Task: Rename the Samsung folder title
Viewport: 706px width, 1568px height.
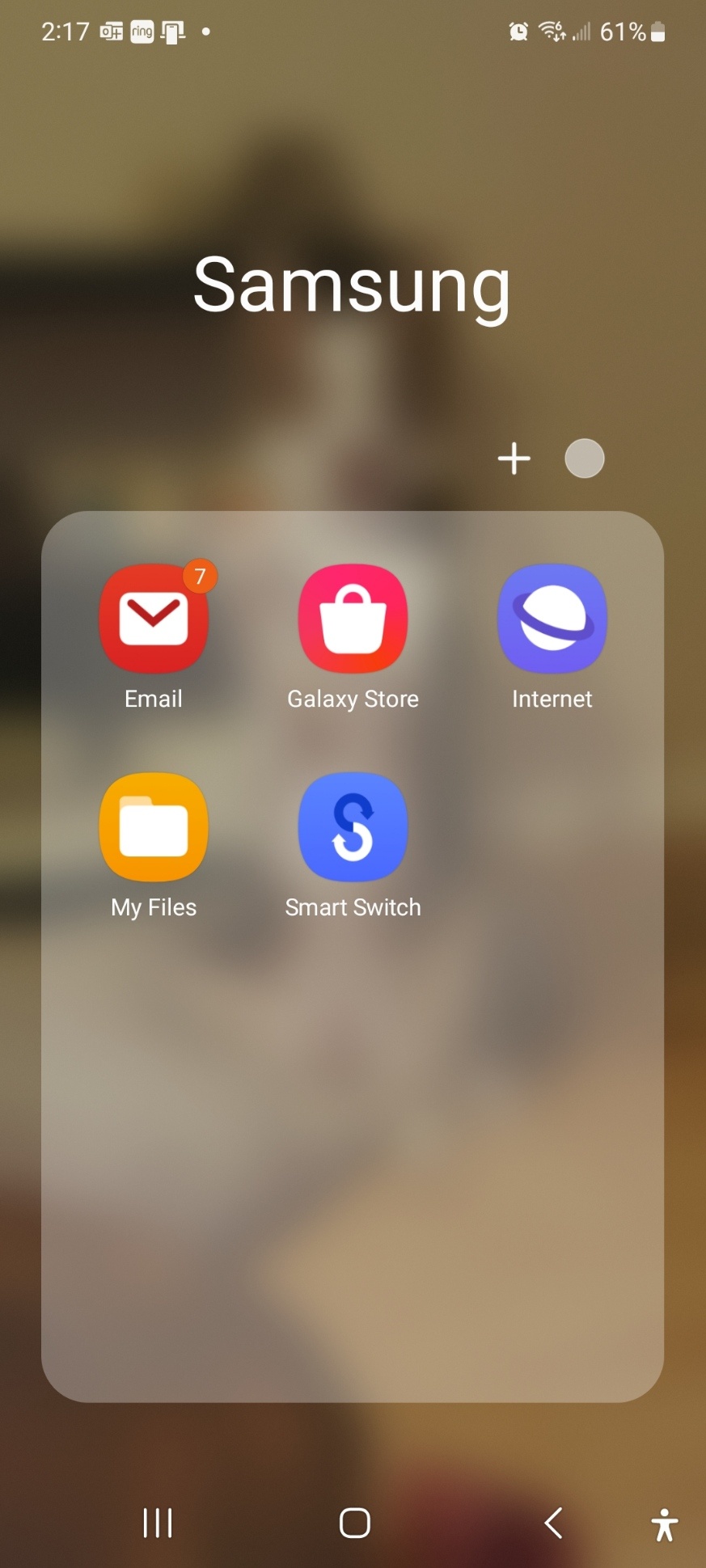Action: 353,285
